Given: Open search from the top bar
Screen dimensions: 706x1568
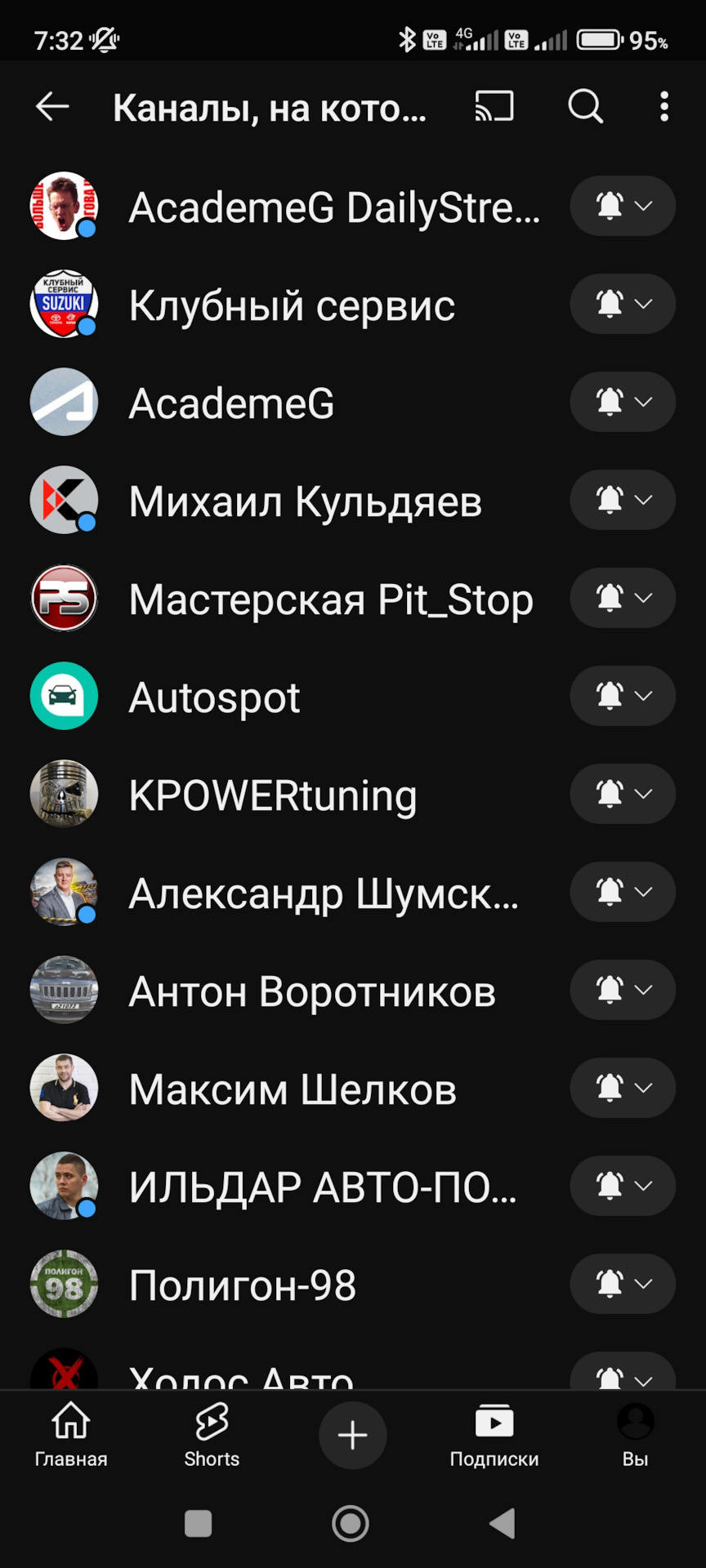Looking at the screenshot, I should click(x=585, y=106).
